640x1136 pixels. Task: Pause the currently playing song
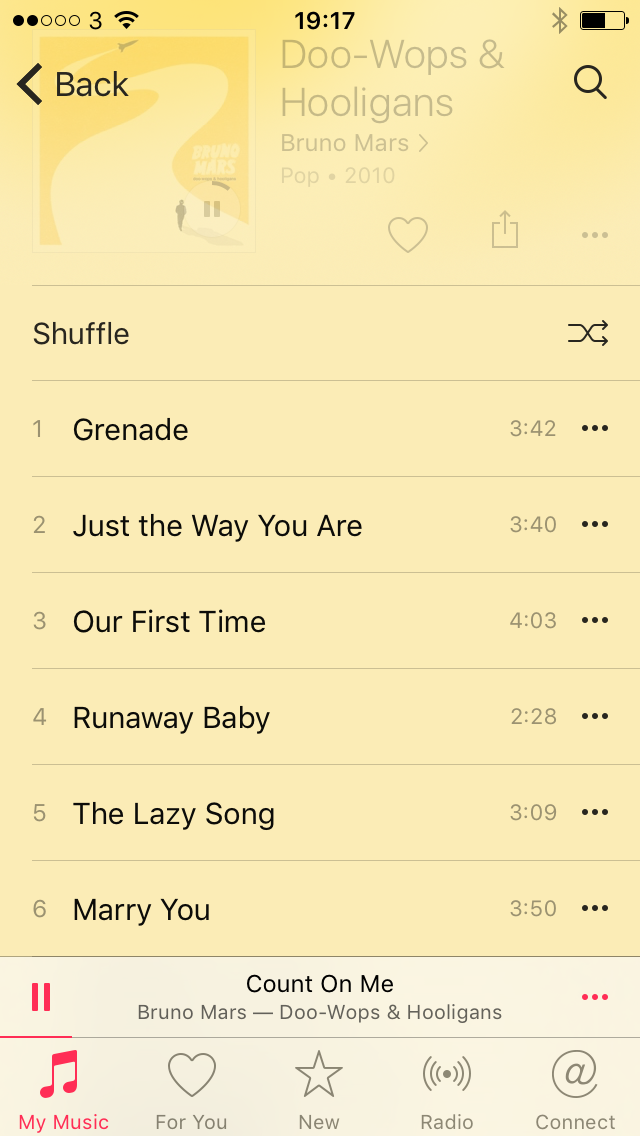tap(41, 997)
